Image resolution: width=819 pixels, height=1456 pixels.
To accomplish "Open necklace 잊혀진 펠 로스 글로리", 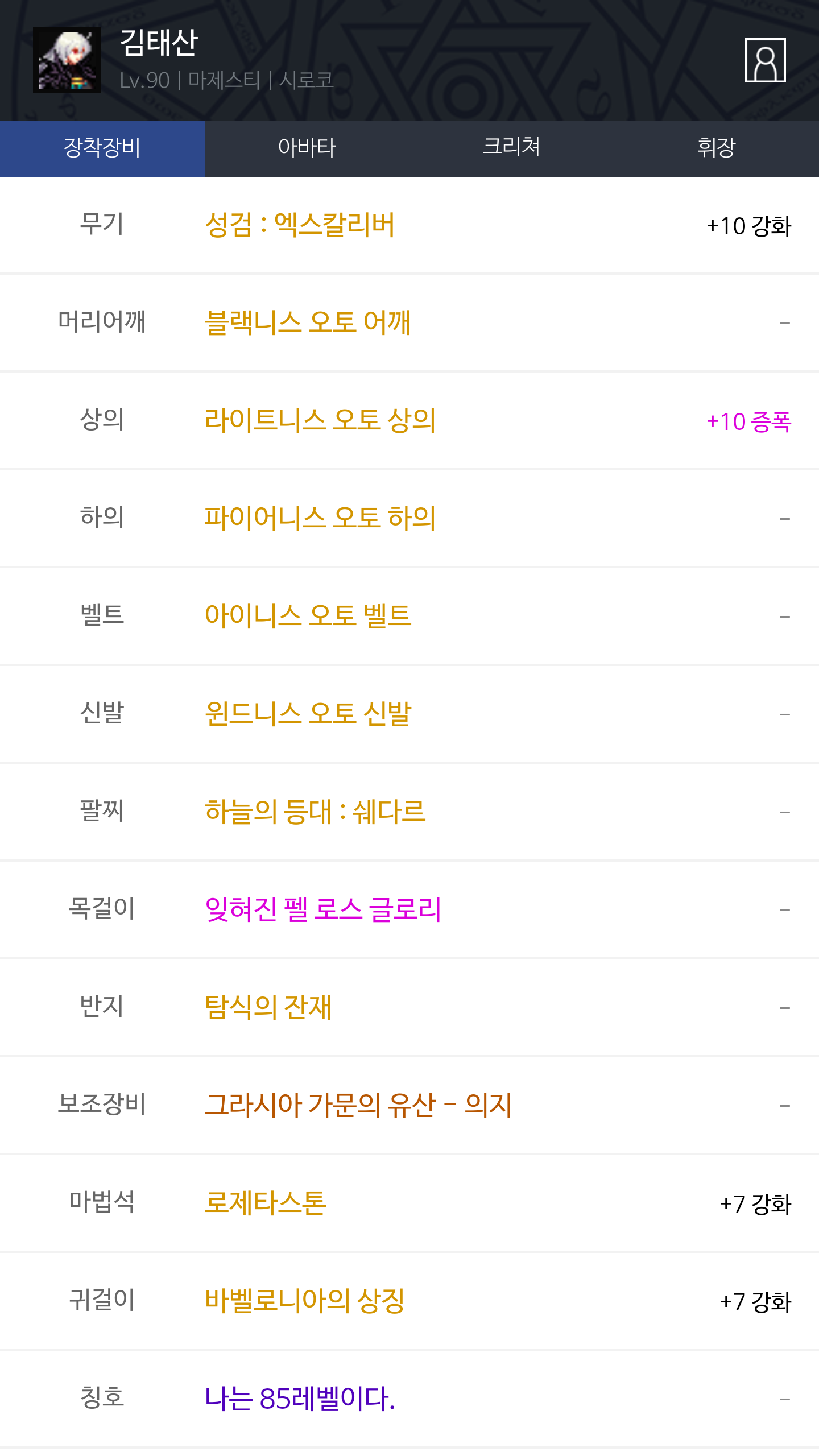I will 323,909.
